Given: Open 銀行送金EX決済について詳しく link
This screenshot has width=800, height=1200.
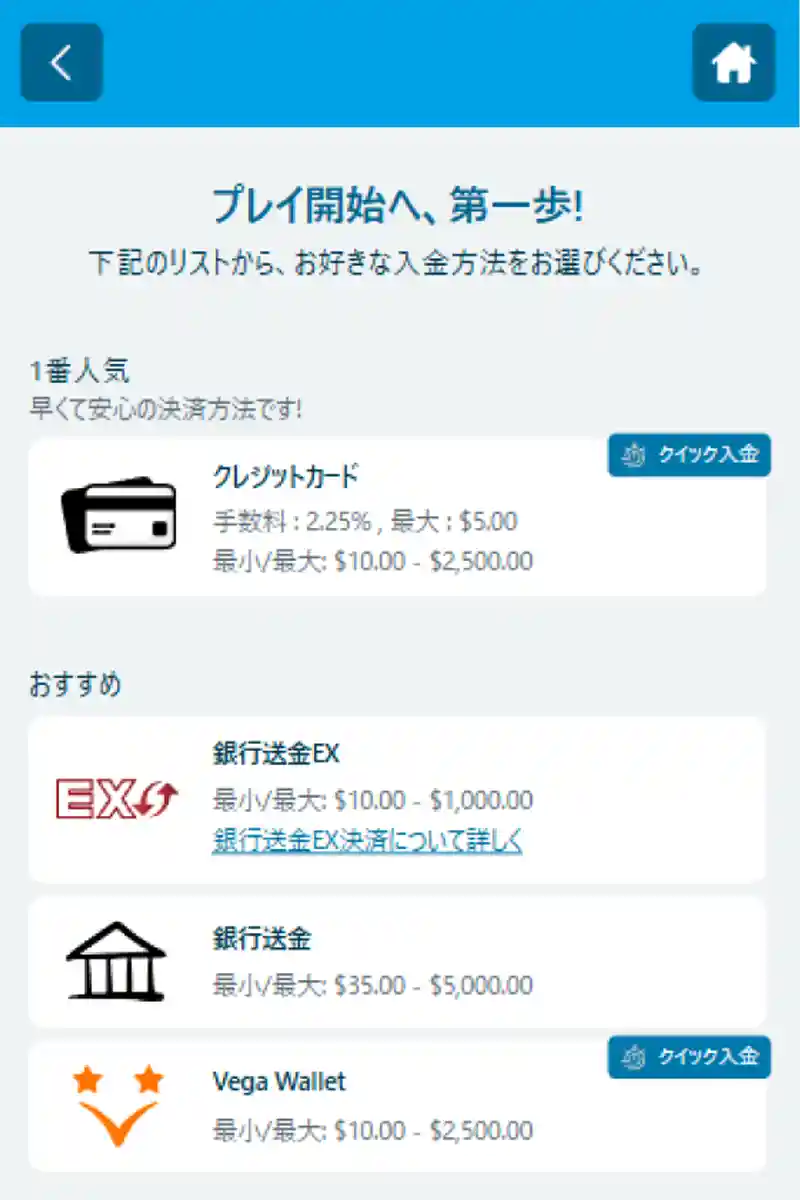Looking at the screenshot, I should 367,840.
